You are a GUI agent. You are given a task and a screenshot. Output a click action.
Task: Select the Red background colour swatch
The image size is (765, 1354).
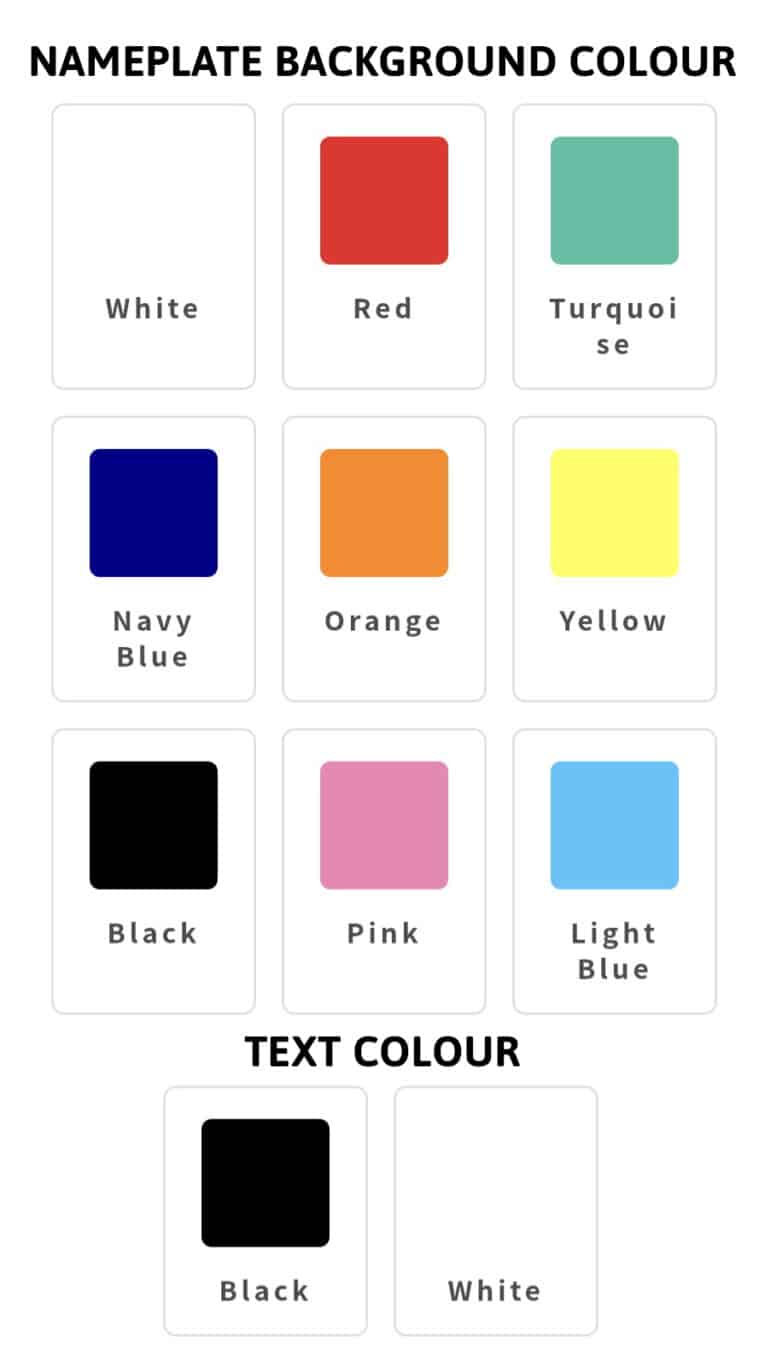(383, 200)
